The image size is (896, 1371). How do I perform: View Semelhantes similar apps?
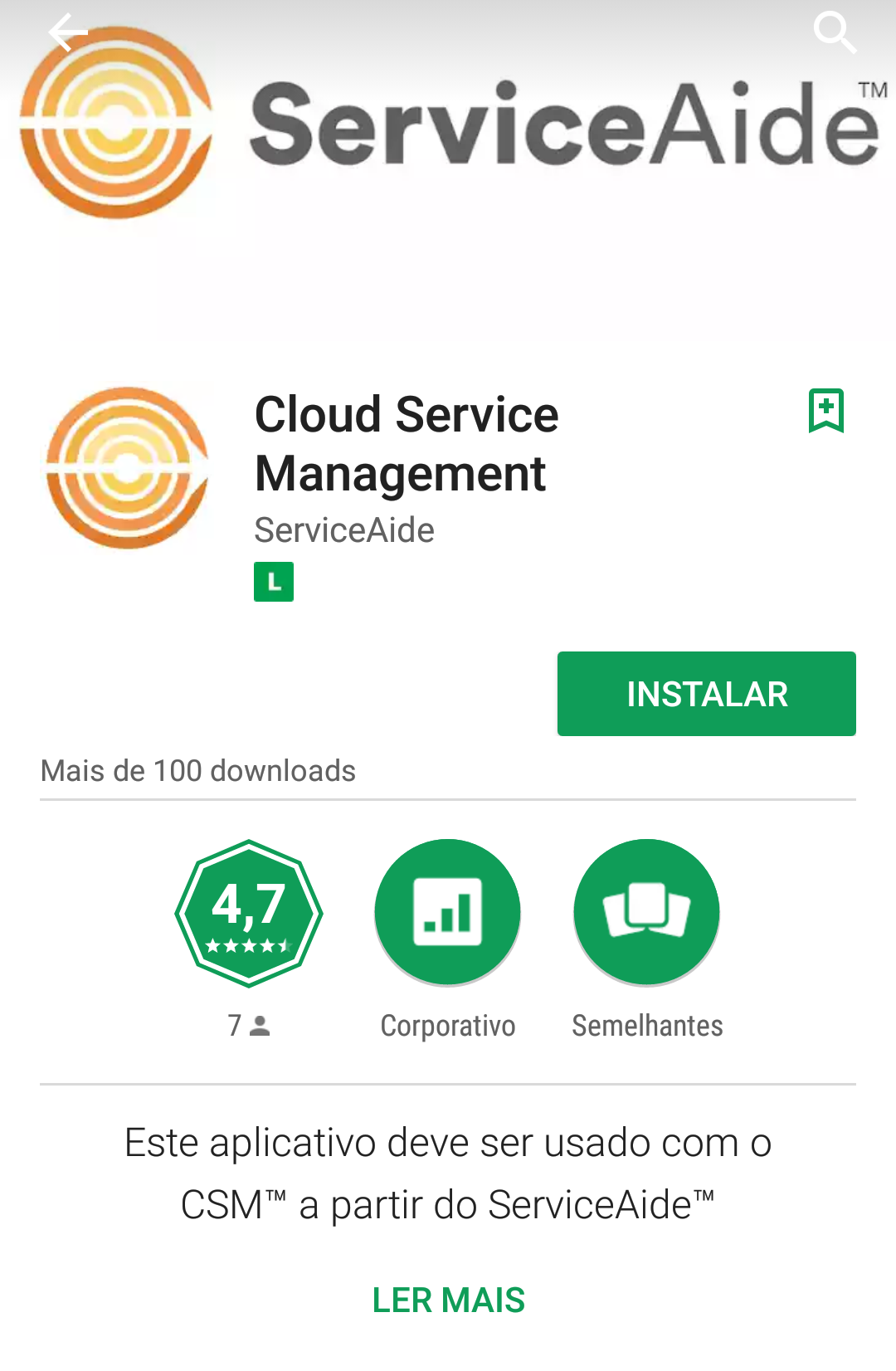click(647, 913)
